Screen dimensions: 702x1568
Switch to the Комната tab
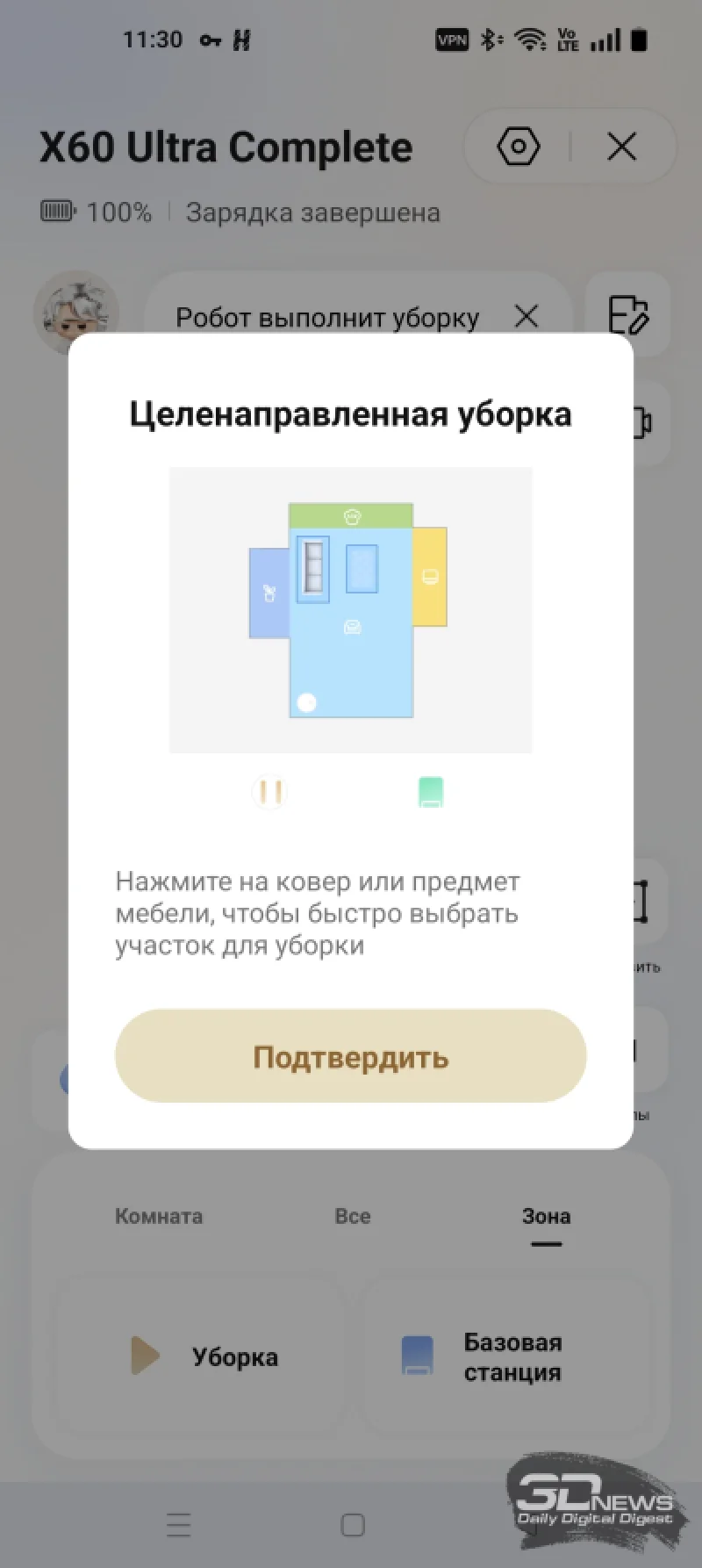(x=159, y=1216)
